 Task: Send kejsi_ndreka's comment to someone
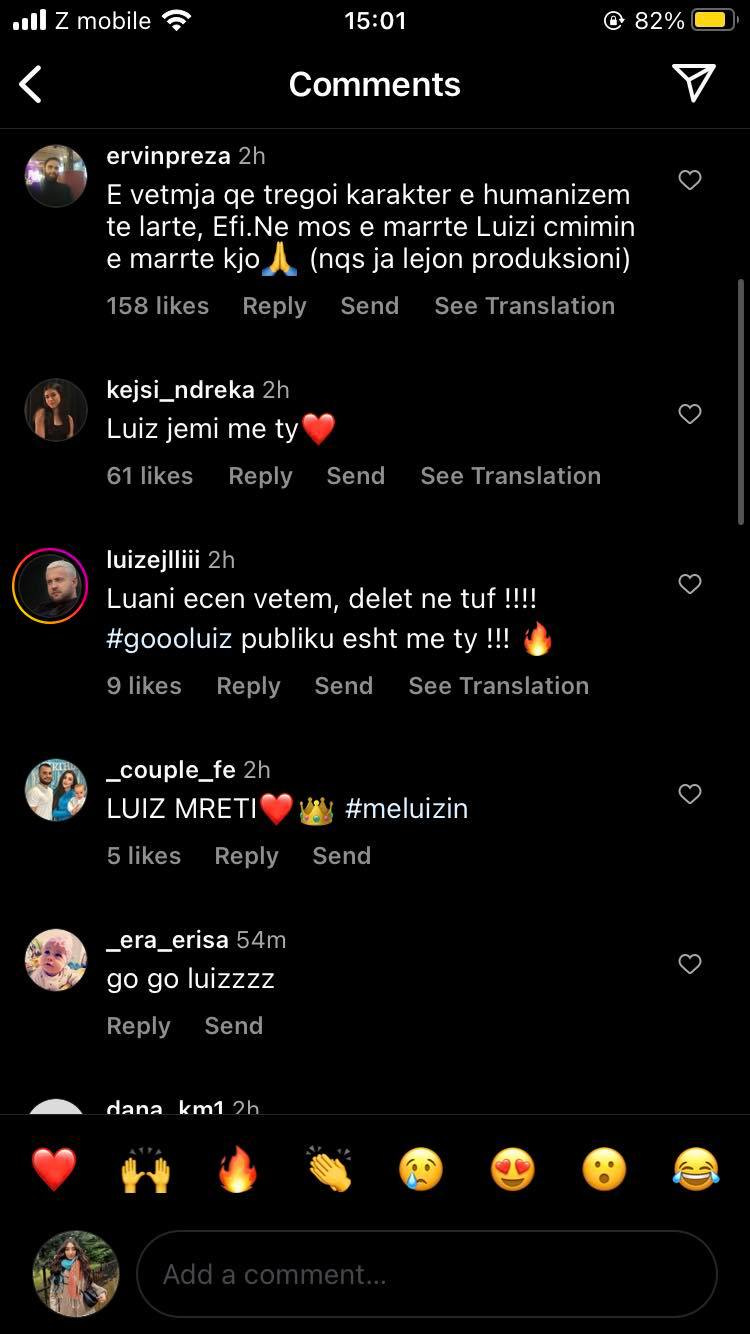[355, 476]
